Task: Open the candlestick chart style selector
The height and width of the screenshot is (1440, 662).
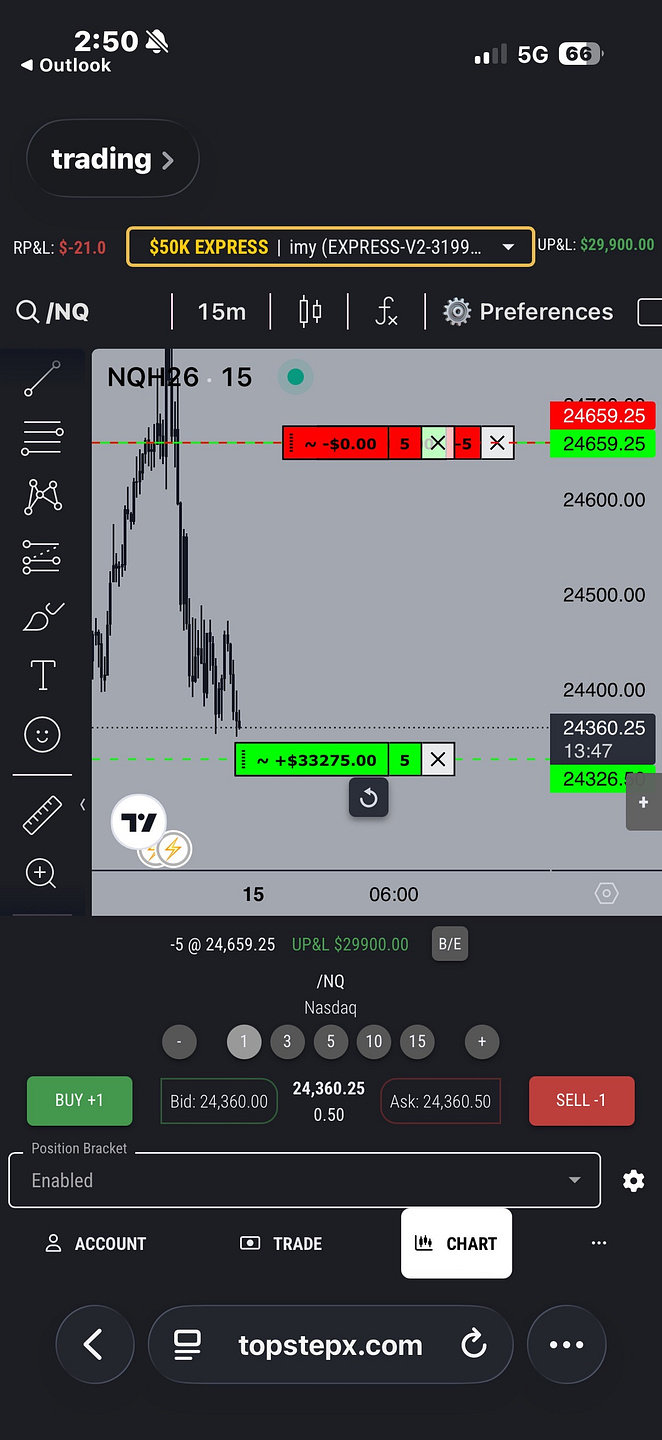Action: click(311, 312)
